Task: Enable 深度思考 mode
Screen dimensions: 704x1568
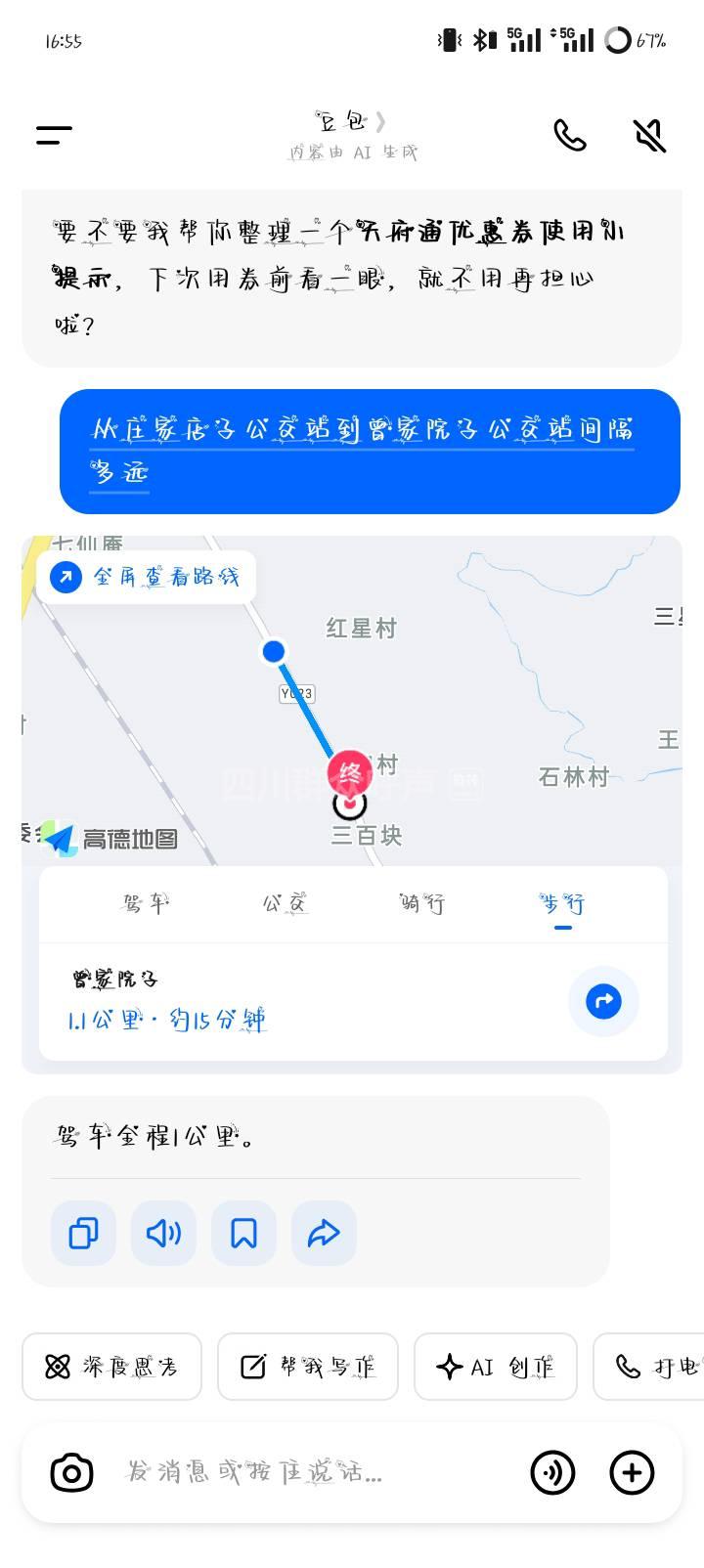Action: (x=111, y=1367)
